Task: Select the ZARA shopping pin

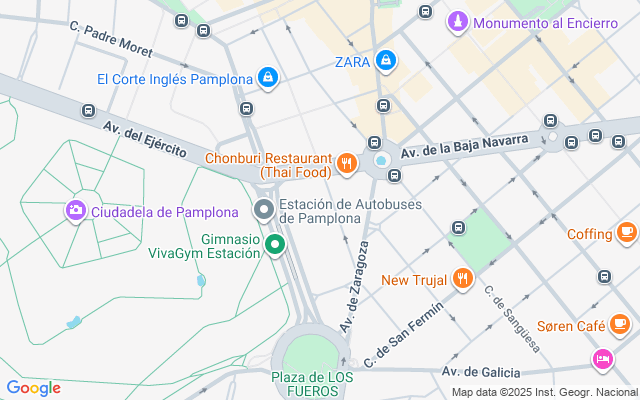Action: tap(387, 62)
